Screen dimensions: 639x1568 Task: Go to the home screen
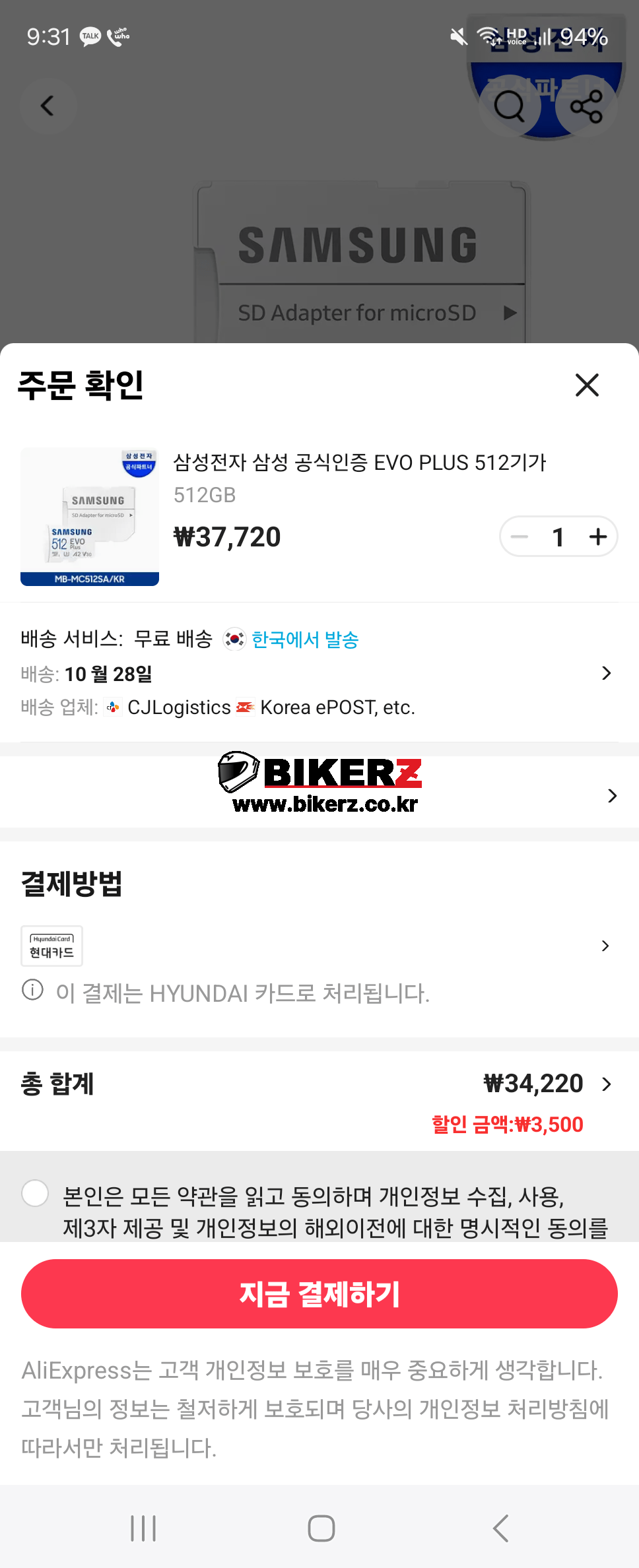[321, 1528]
